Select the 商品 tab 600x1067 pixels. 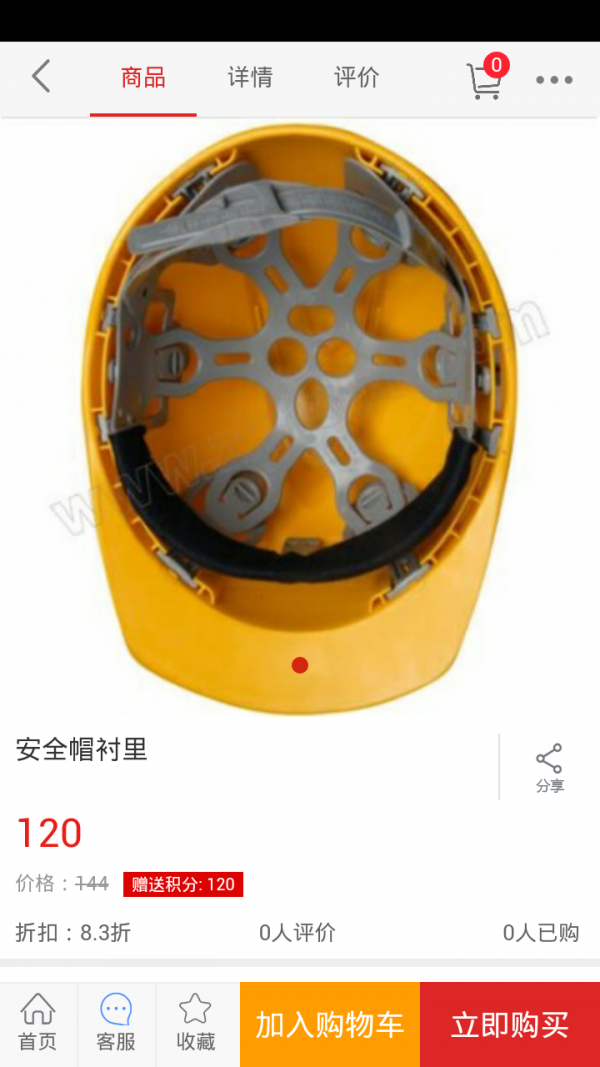coord(143,78)
